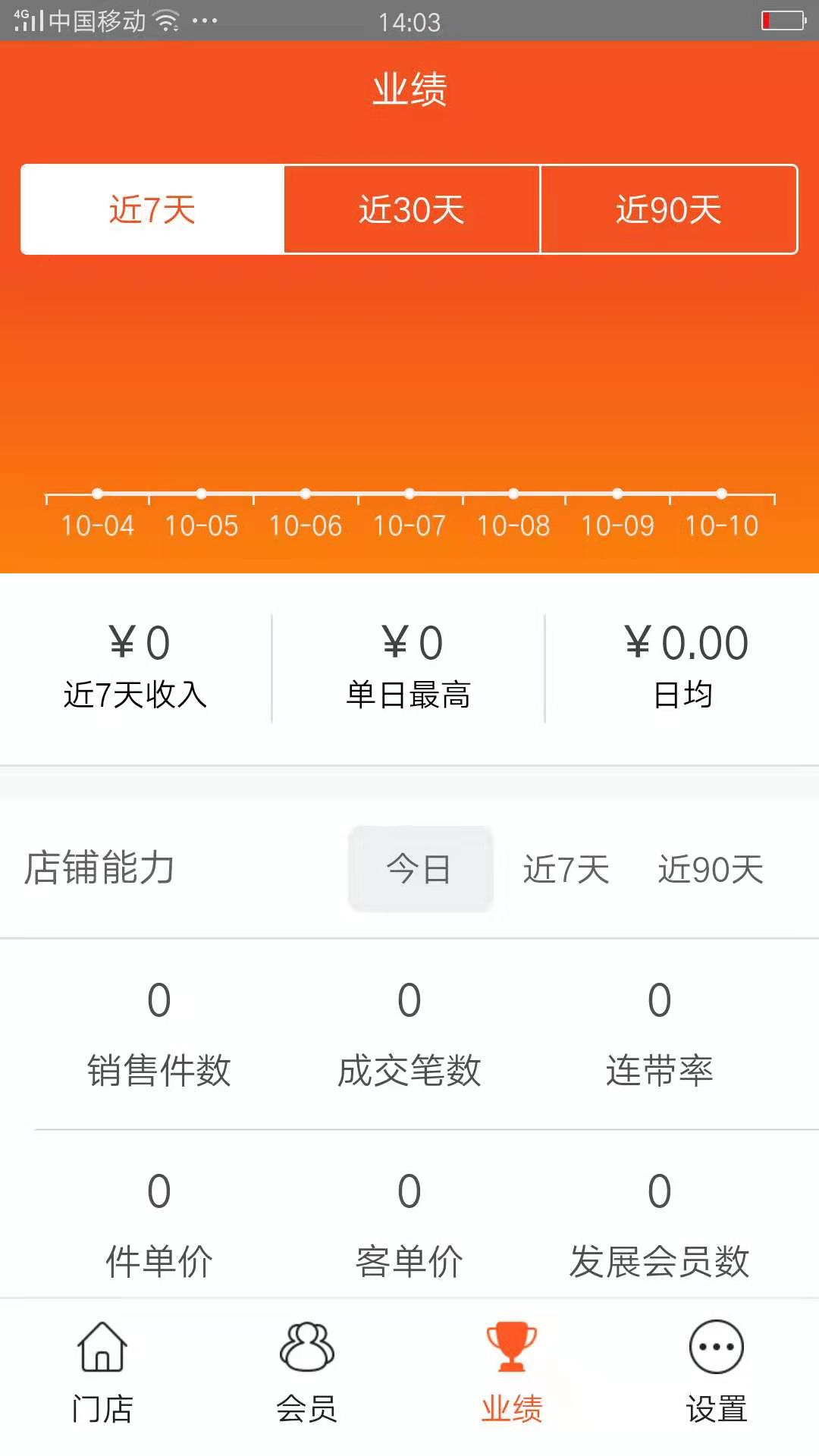Screen dimensions: 819x1456
Task: Select the 近90天 performance tab
Action: (668, 209)
